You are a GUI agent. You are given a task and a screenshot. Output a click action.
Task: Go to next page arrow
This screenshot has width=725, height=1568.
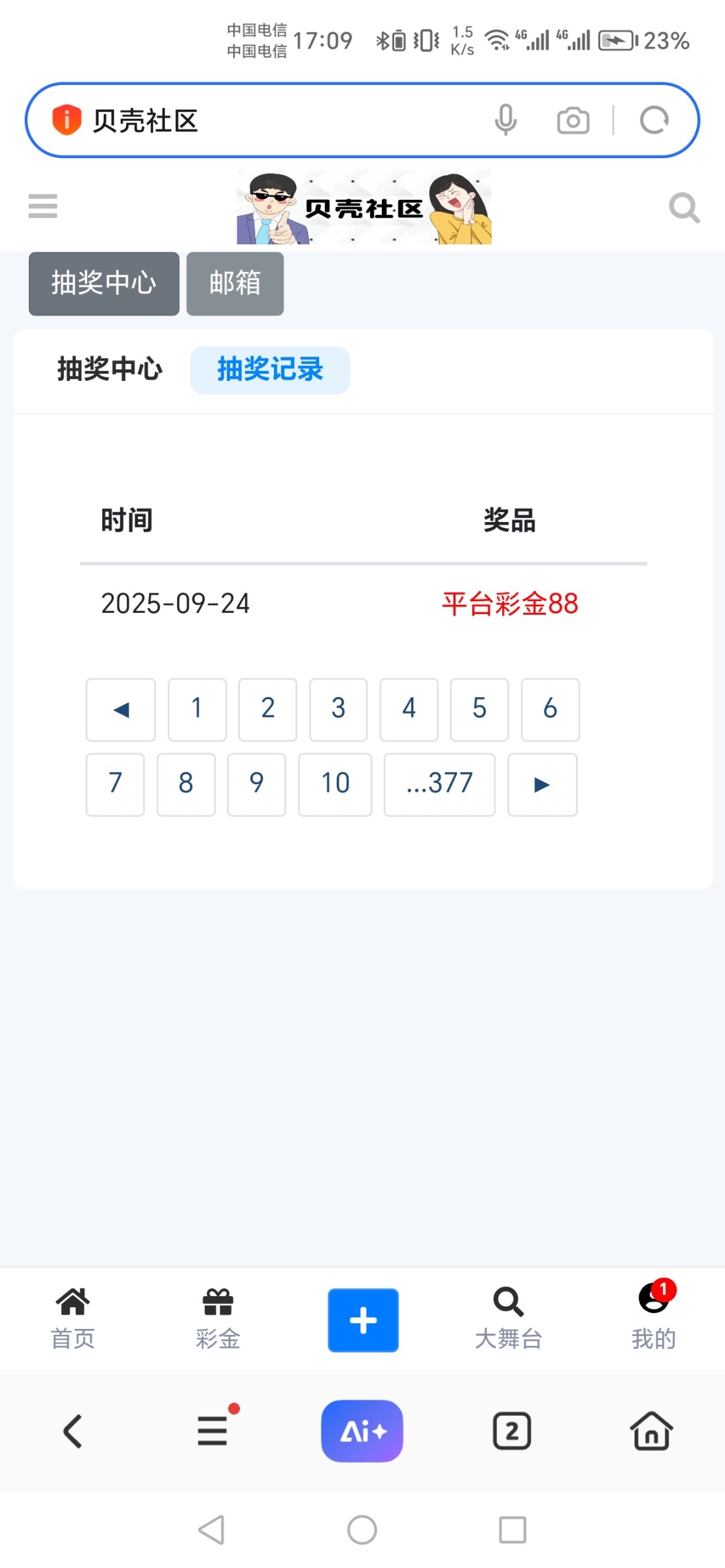pos(542,784)
